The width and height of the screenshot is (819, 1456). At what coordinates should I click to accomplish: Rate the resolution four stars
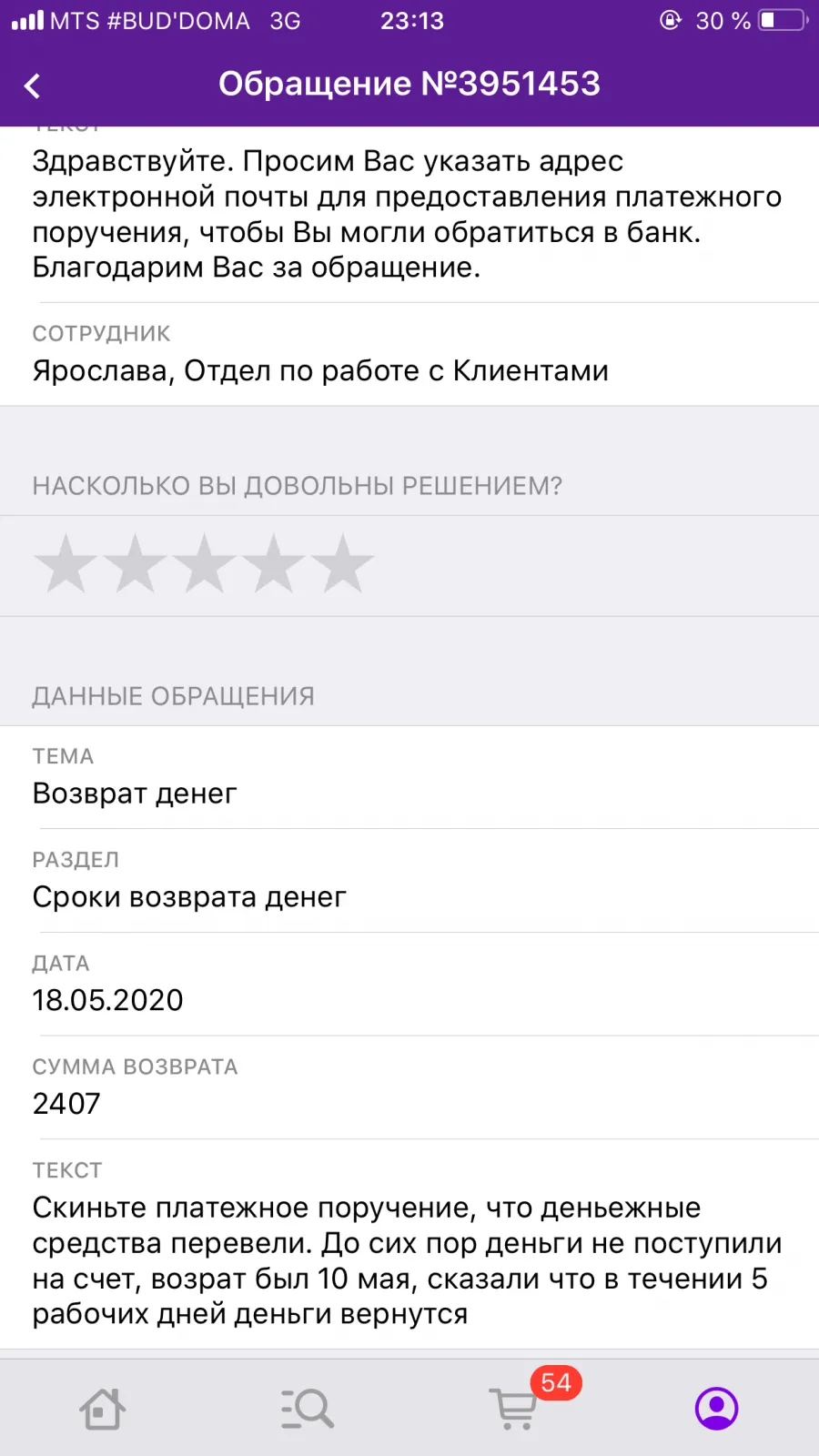(273, 564)
